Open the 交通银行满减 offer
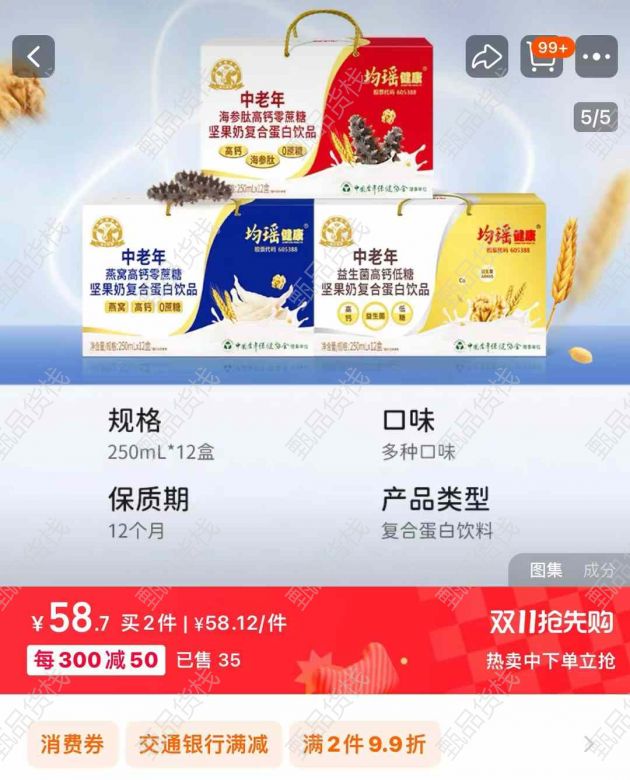 [x=204, y=743]
